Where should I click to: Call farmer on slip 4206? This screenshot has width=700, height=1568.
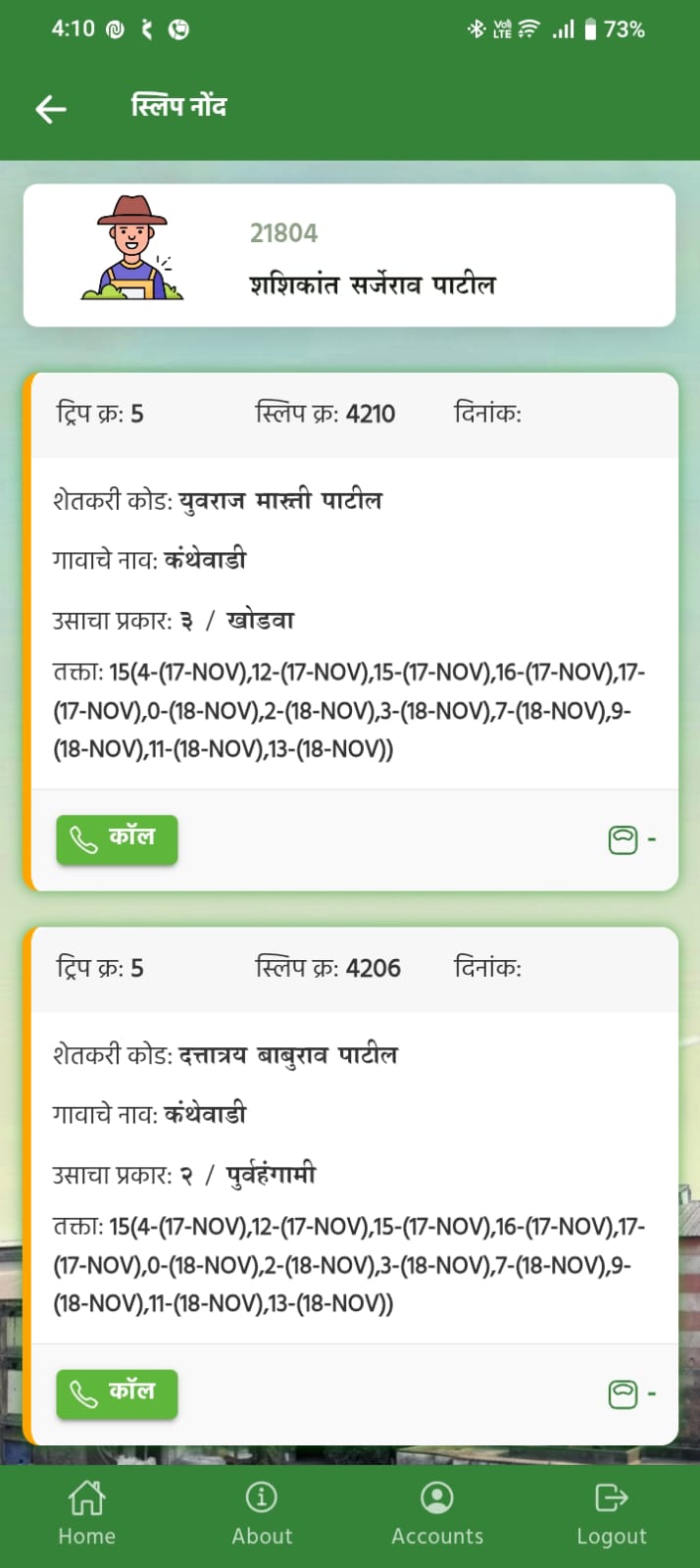(117, 1393)
